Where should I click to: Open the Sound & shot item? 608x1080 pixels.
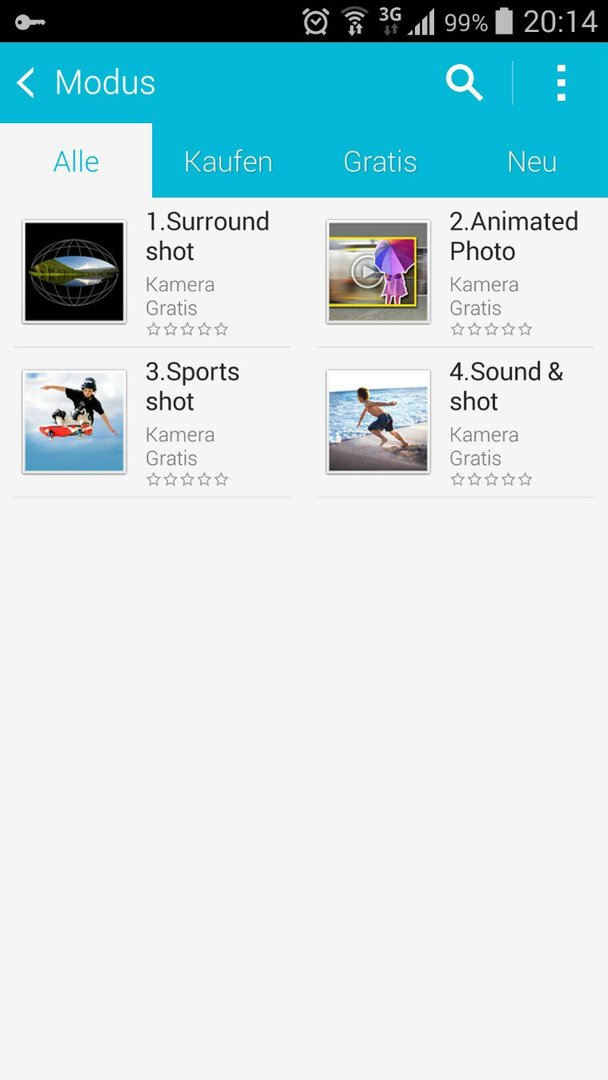point(456,422)
